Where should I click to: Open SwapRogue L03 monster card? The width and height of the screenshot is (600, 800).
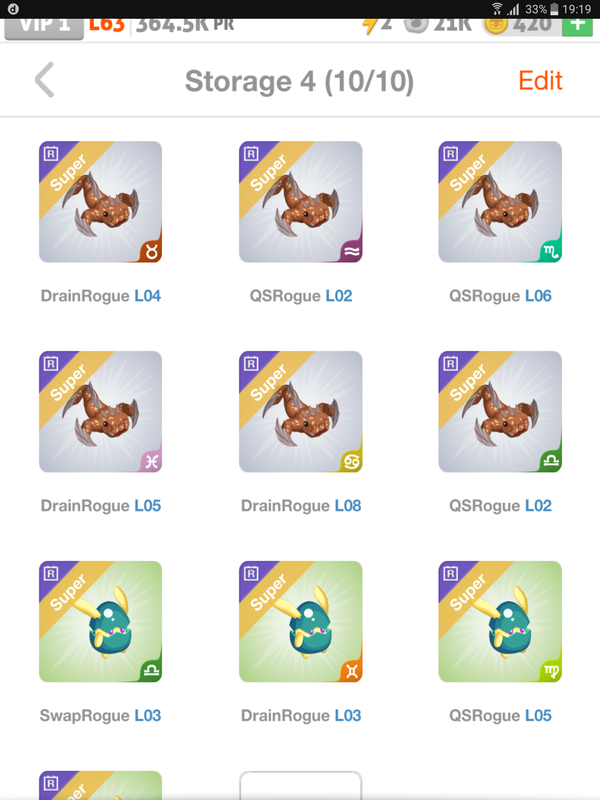point(100,622)
